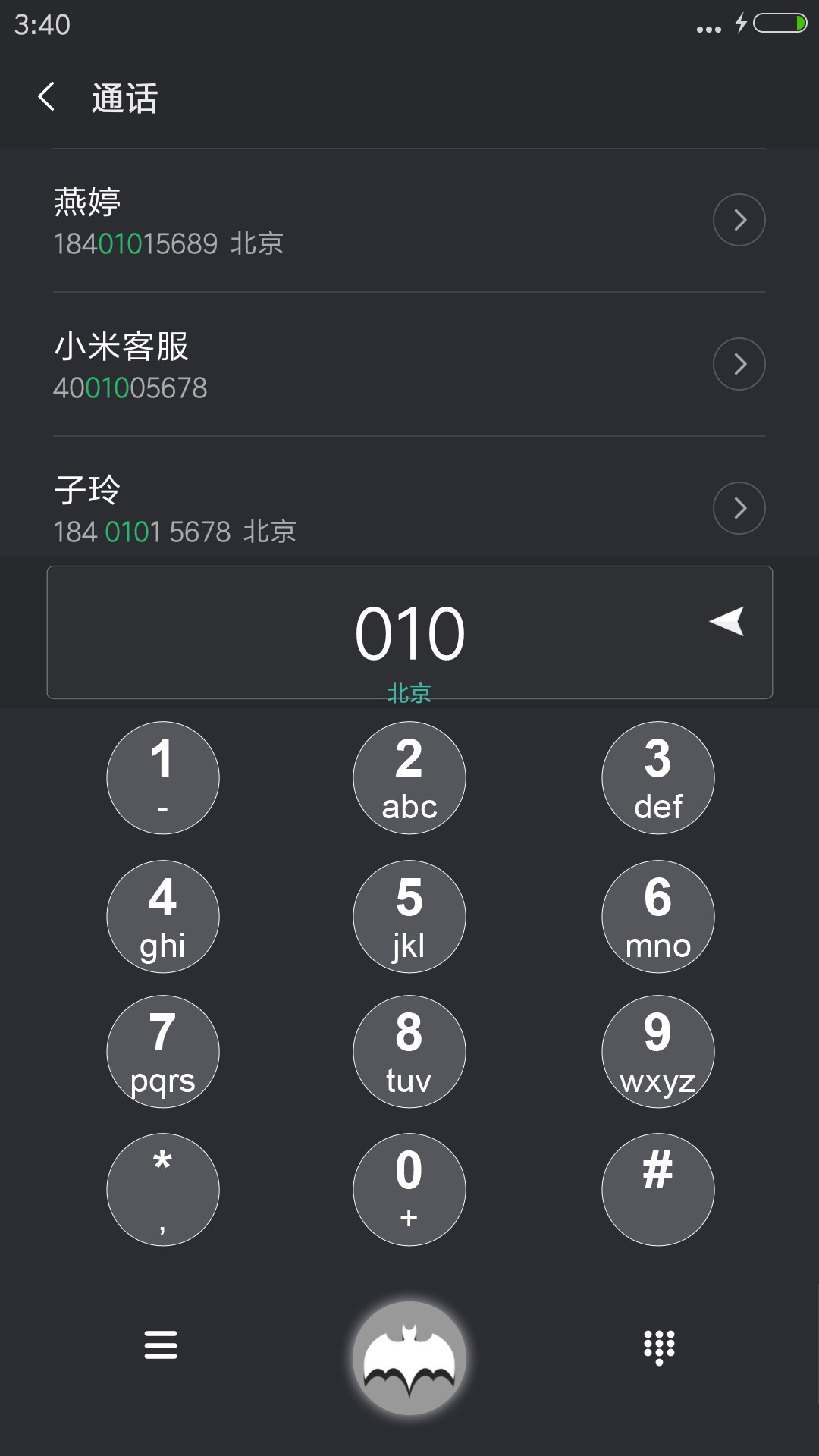Open details arrow for 子玲
Viewport: 819px width, 1456px height.
click(x=739, y=508)
